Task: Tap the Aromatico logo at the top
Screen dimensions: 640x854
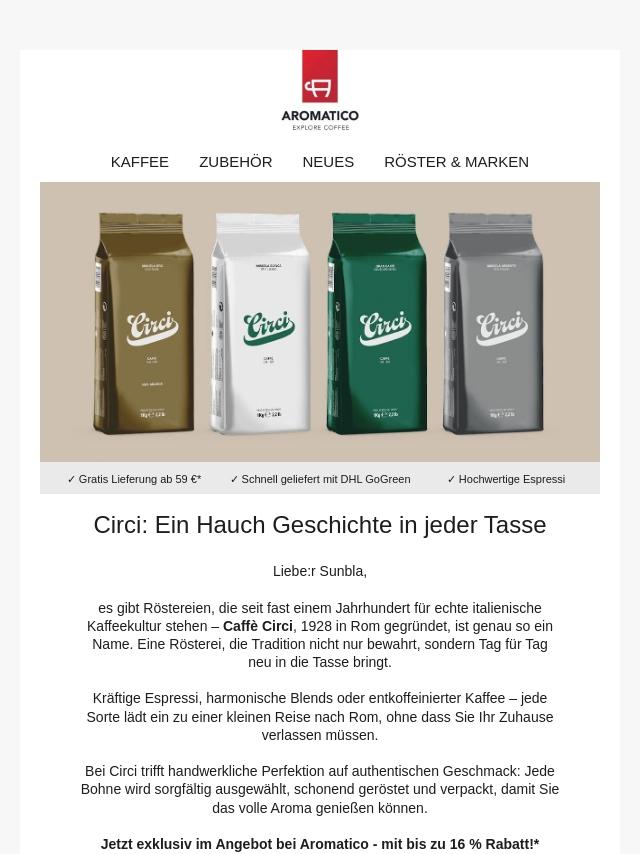Action: point(320,90)
